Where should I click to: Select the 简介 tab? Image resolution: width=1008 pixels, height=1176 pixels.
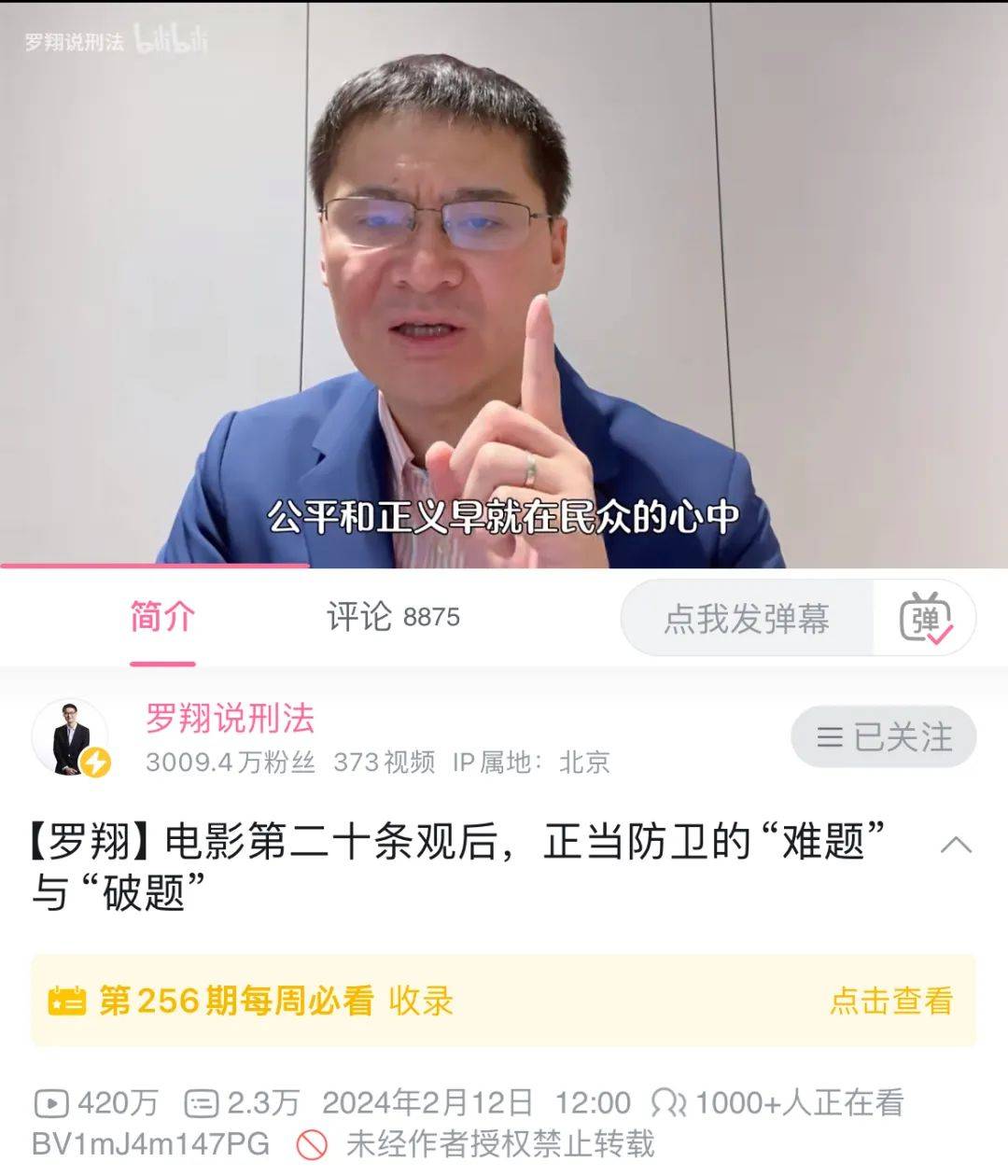point(162,617)
